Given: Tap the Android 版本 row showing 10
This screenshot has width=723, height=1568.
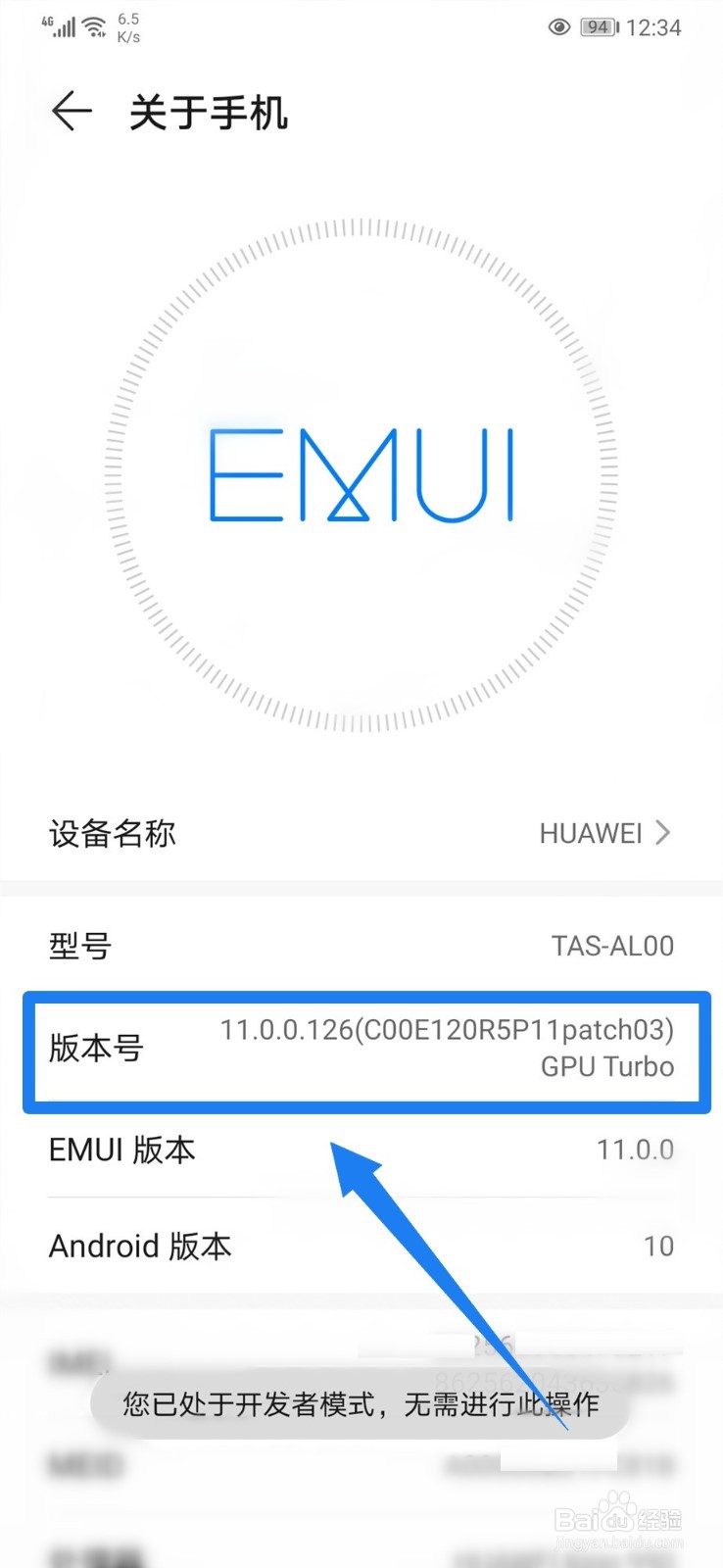Looking at the screenshot, I should [362, 1246].
